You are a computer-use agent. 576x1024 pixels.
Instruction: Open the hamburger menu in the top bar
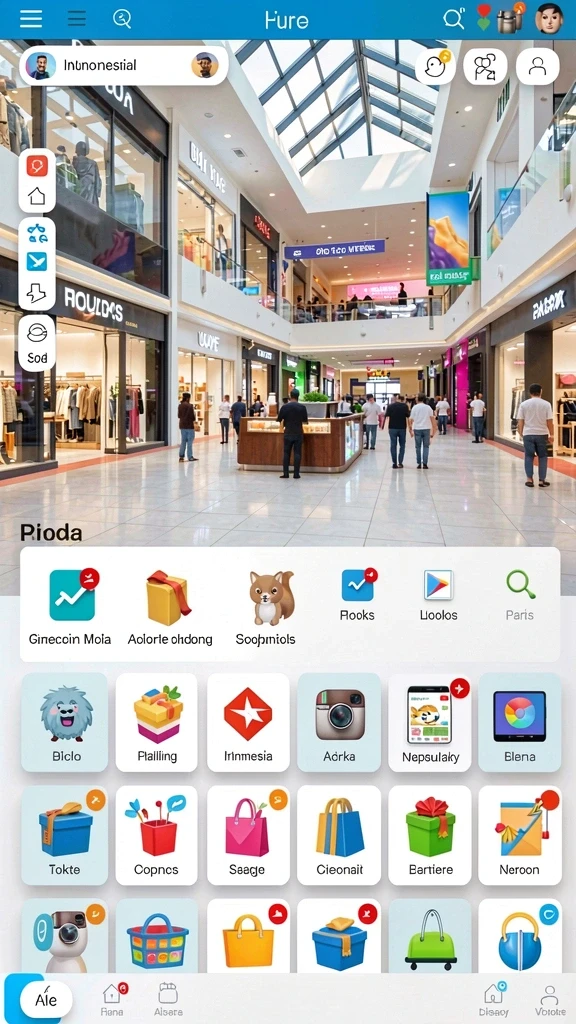tap(31, 18)
